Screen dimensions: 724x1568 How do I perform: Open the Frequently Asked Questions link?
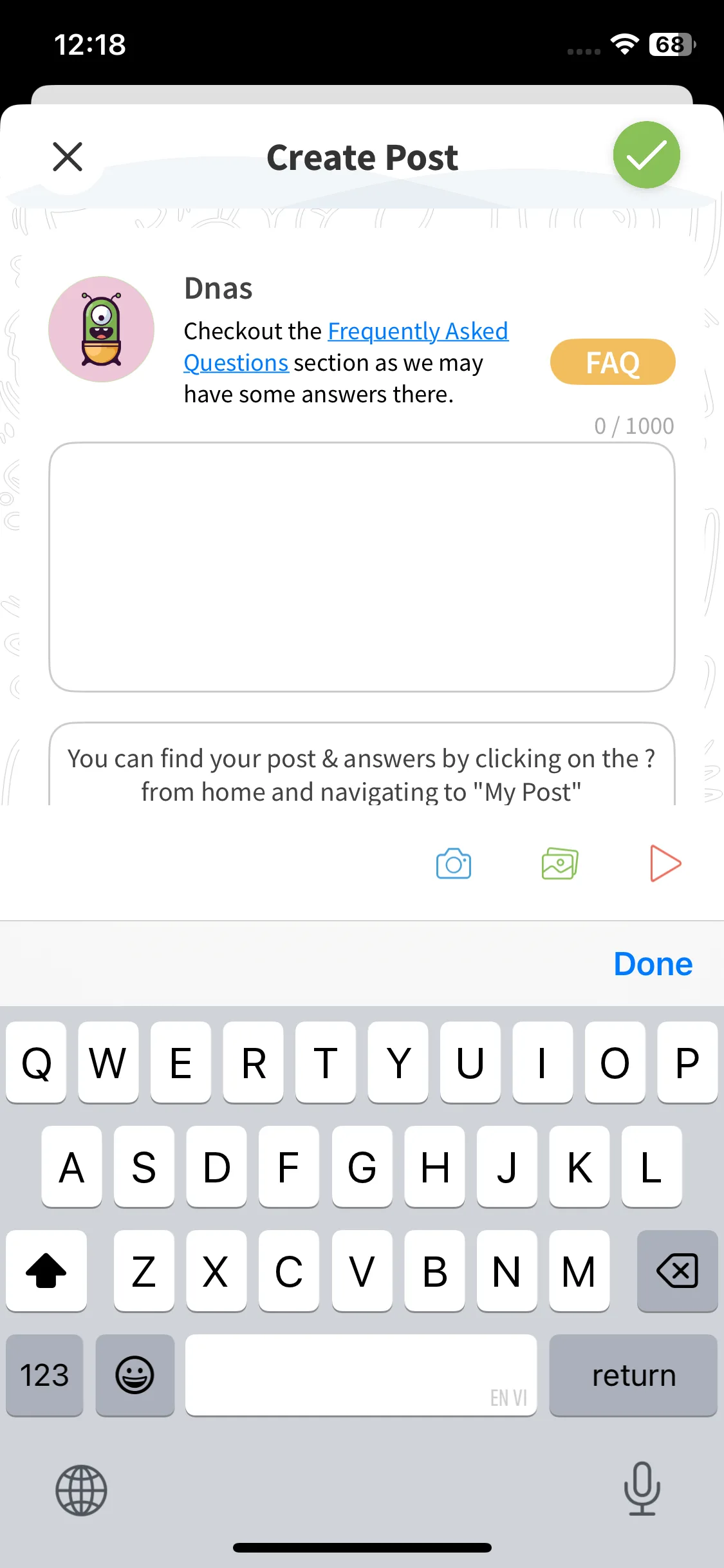pos(417,331)
